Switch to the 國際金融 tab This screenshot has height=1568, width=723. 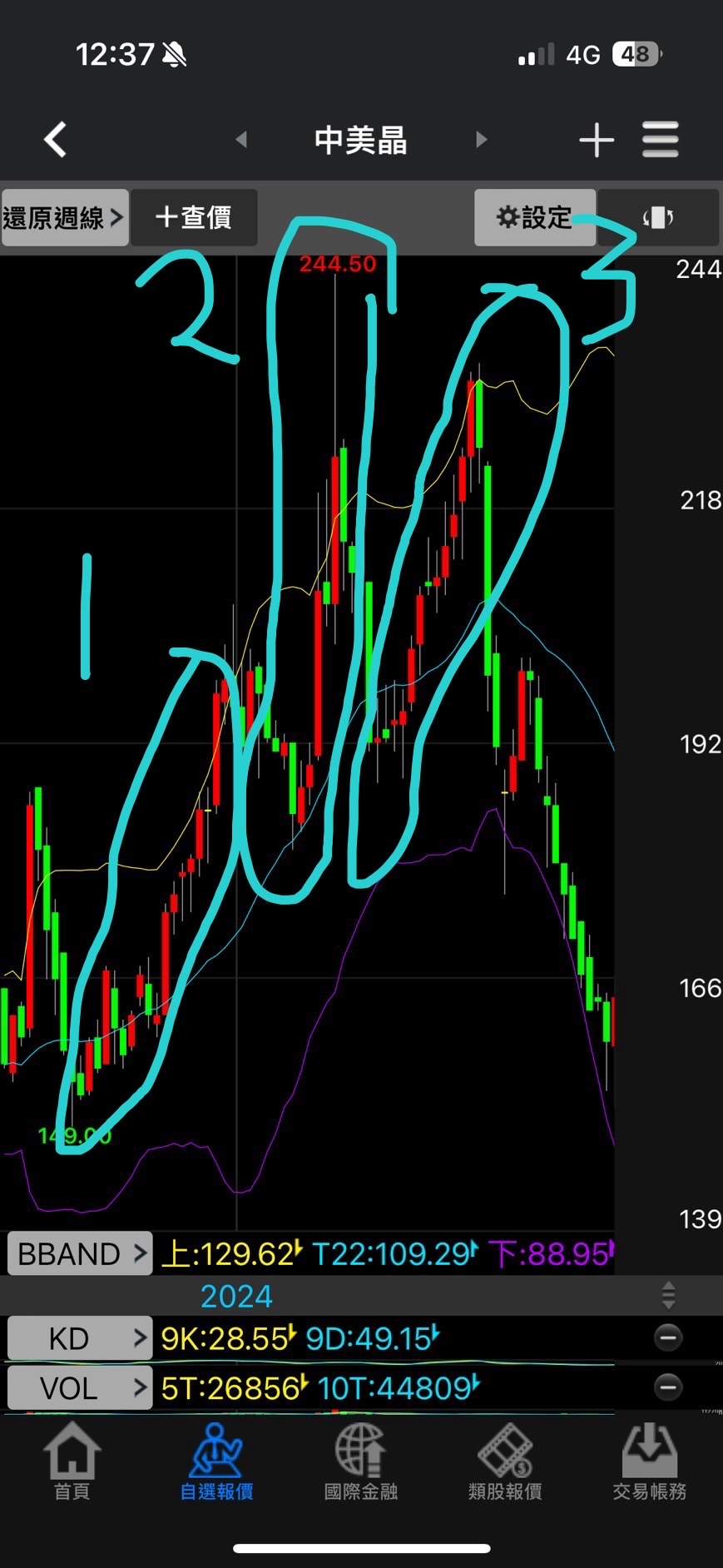coord(361,1461)
